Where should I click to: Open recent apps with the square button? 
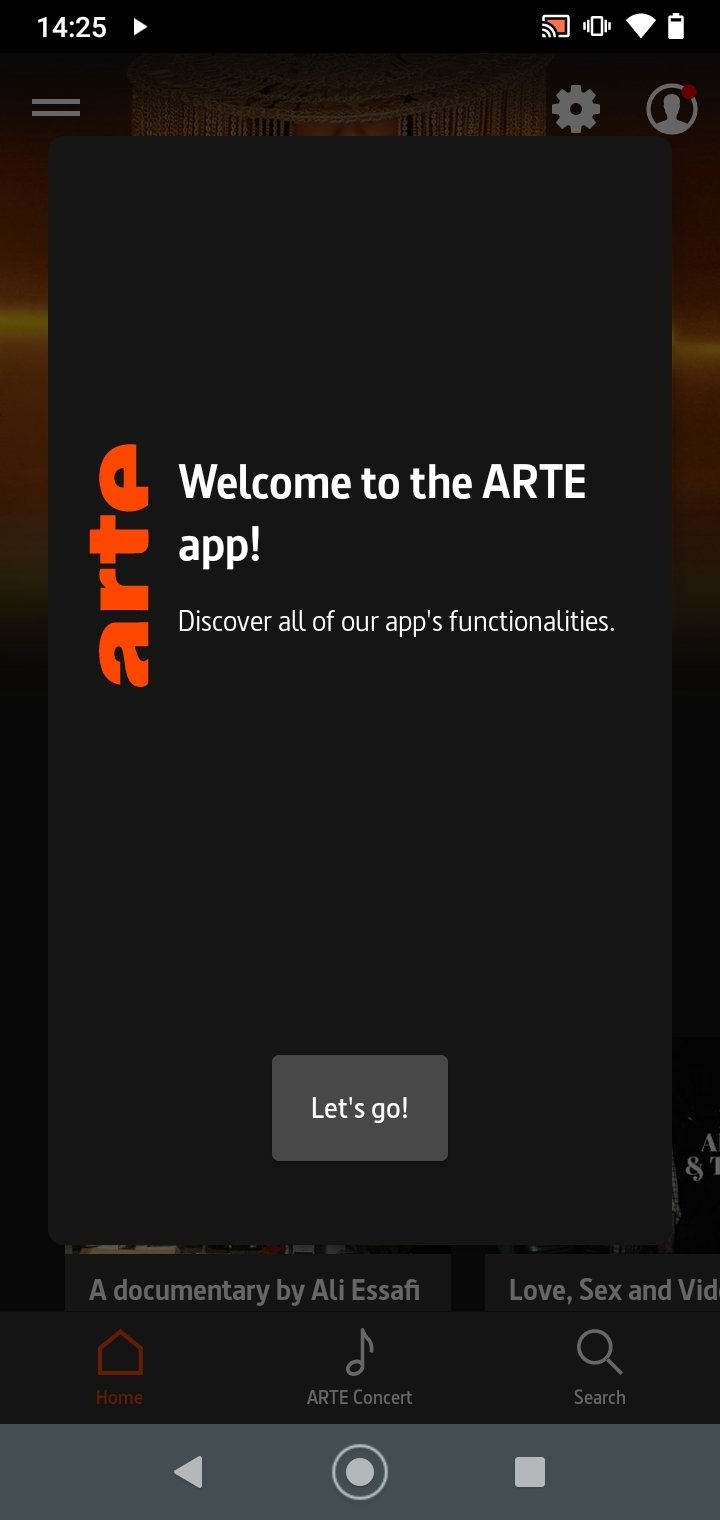[x=530, y=1472]
